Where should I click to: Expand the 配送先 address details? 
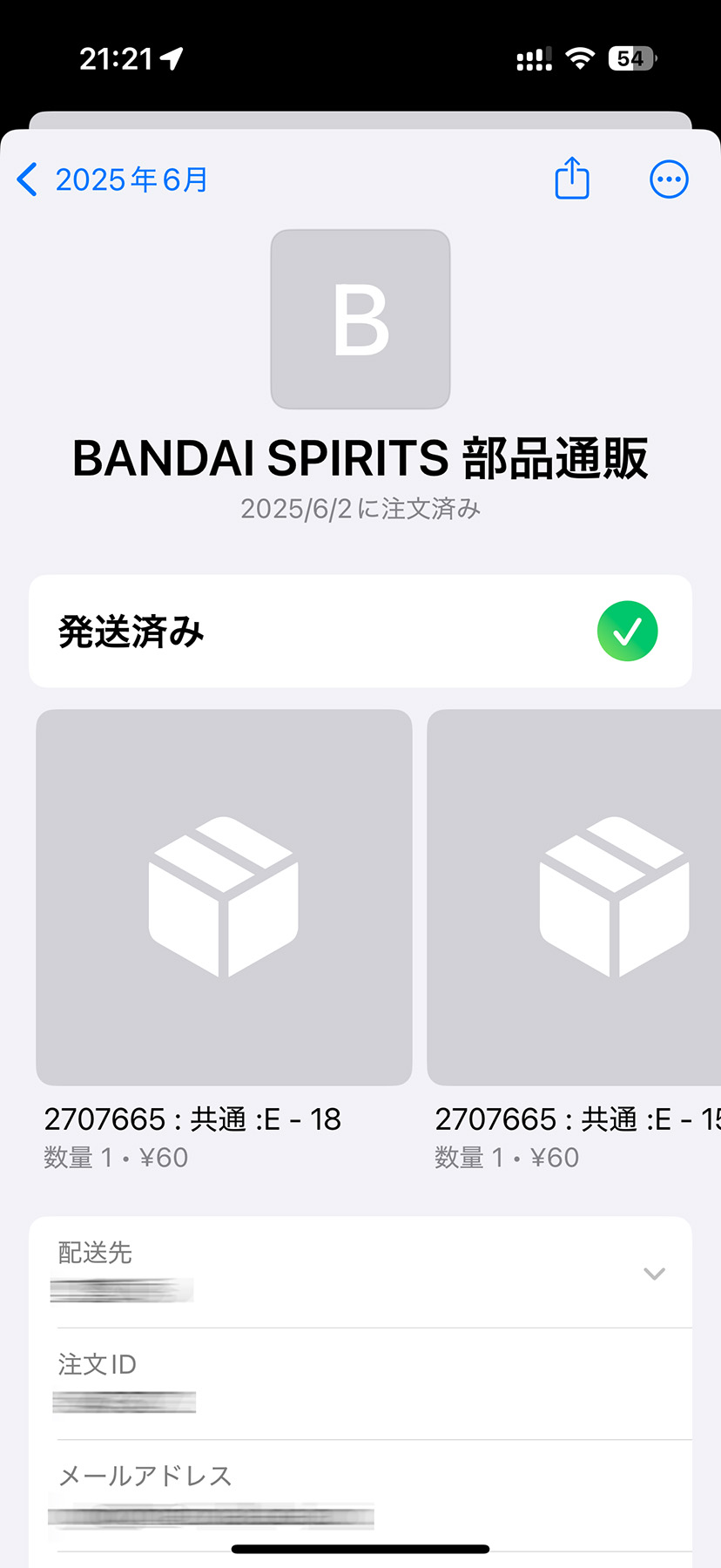654,1274
